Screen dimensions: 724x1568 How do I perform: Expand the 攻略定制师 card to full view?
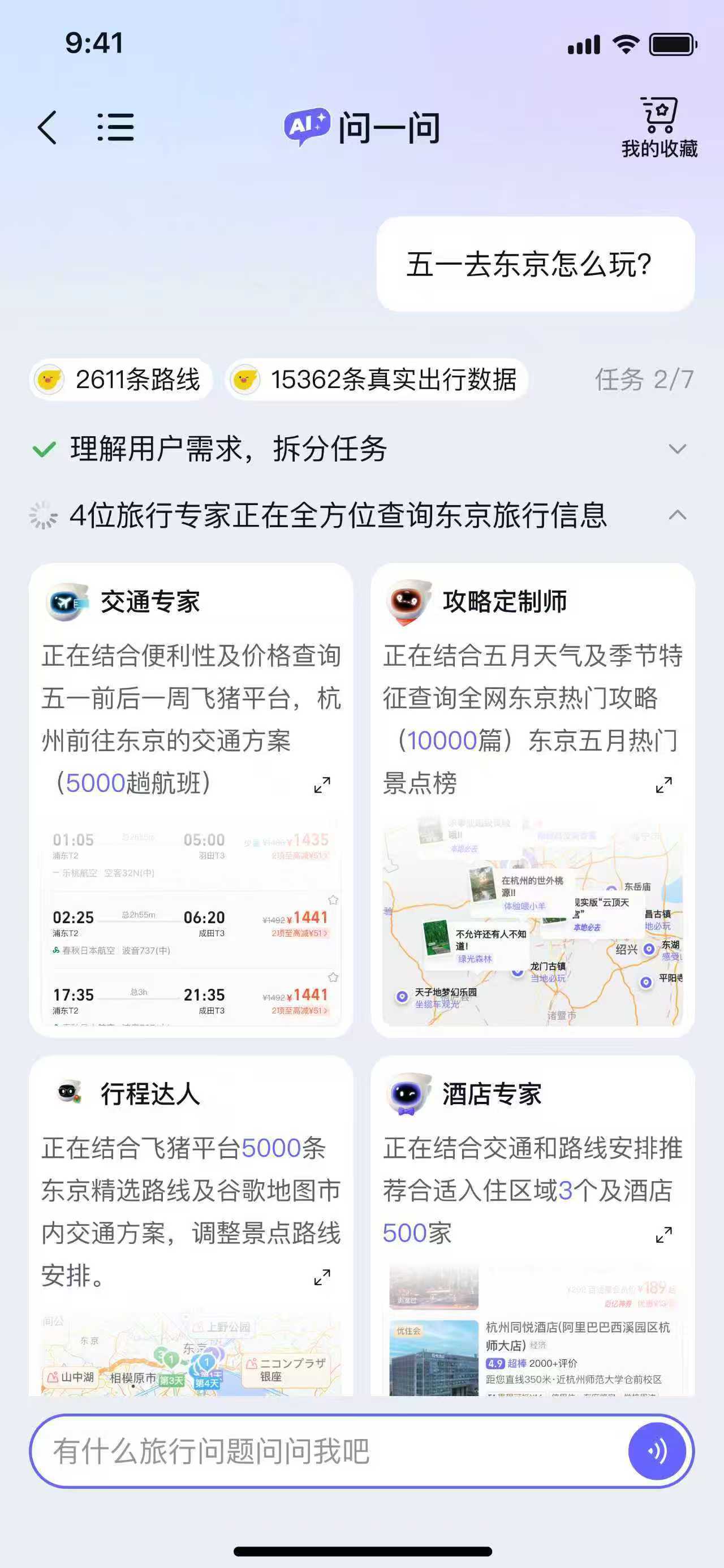point(663,785)
